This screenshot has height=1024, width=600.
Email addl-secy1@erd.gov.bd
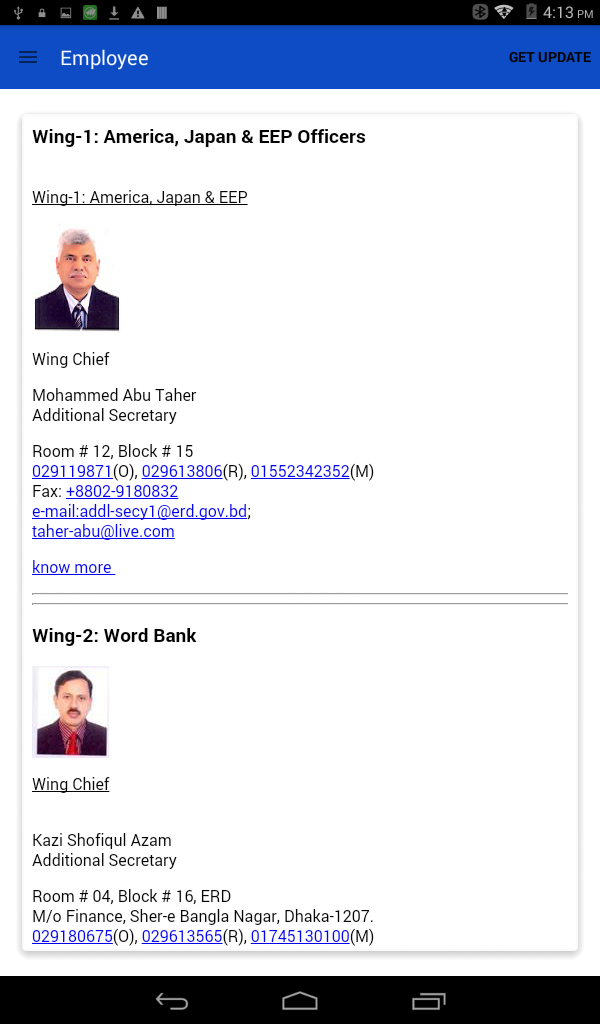139,512
